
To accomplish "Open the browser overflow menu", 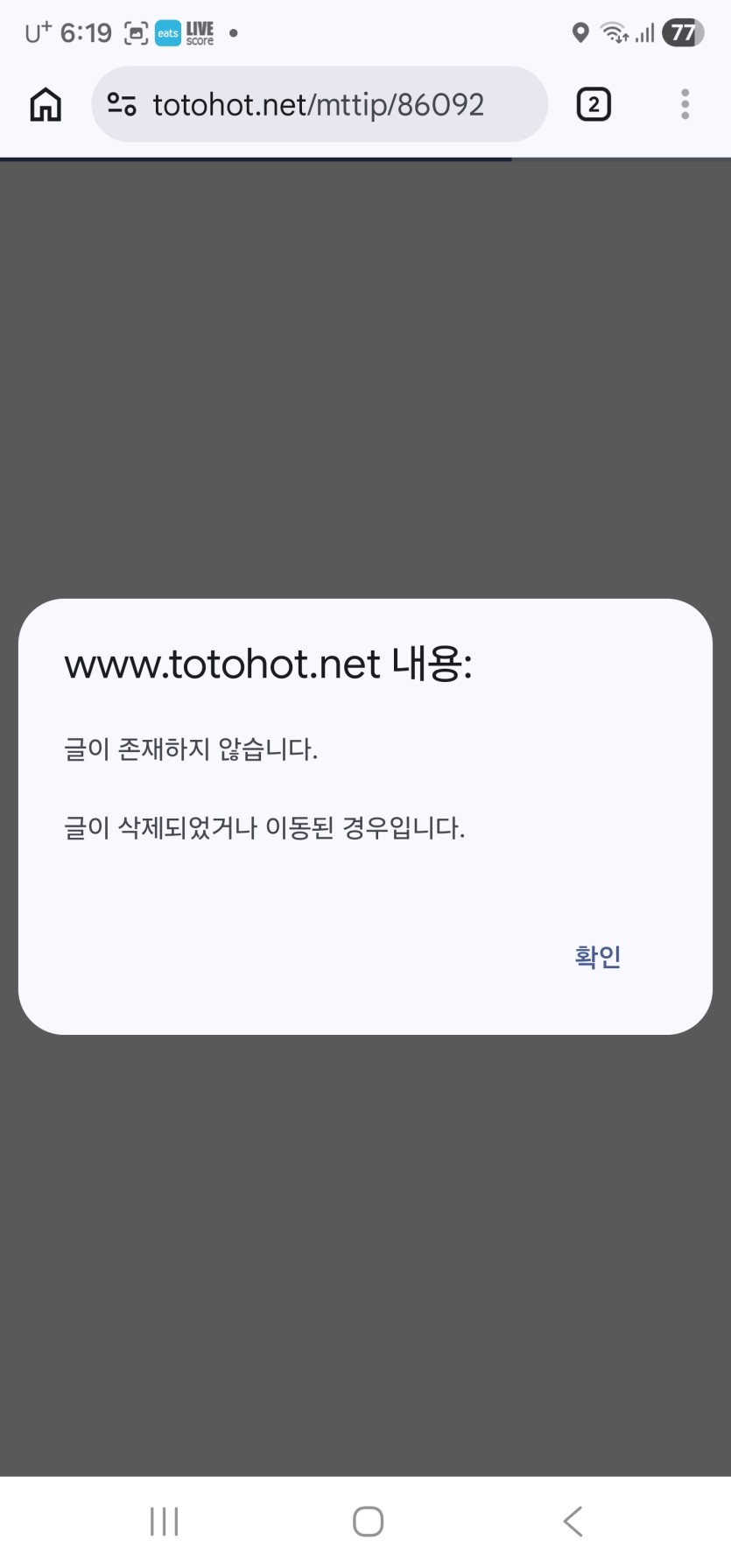I will (x=685, y=104).
